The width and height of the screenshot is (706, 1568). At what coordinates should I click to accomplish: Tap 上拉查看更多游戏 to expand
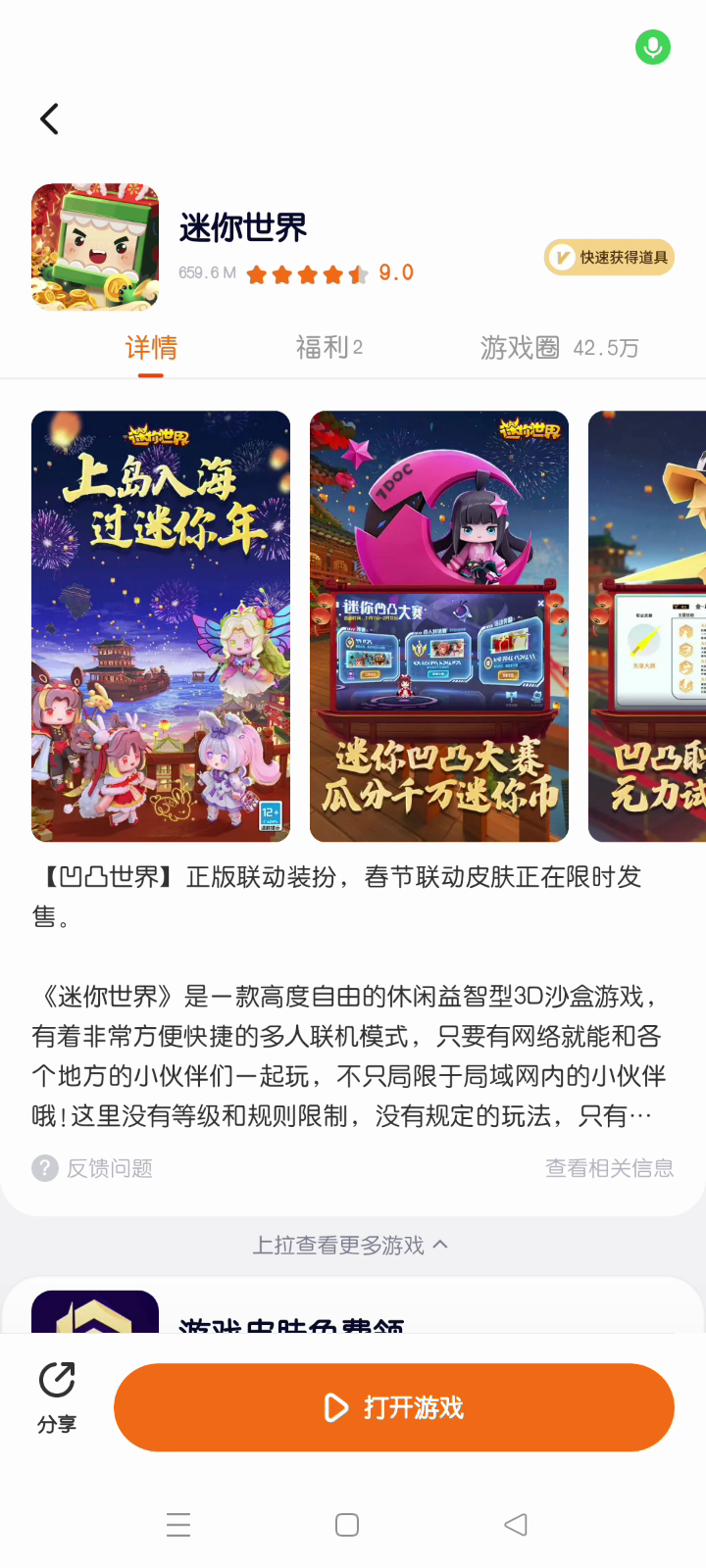351,1245
